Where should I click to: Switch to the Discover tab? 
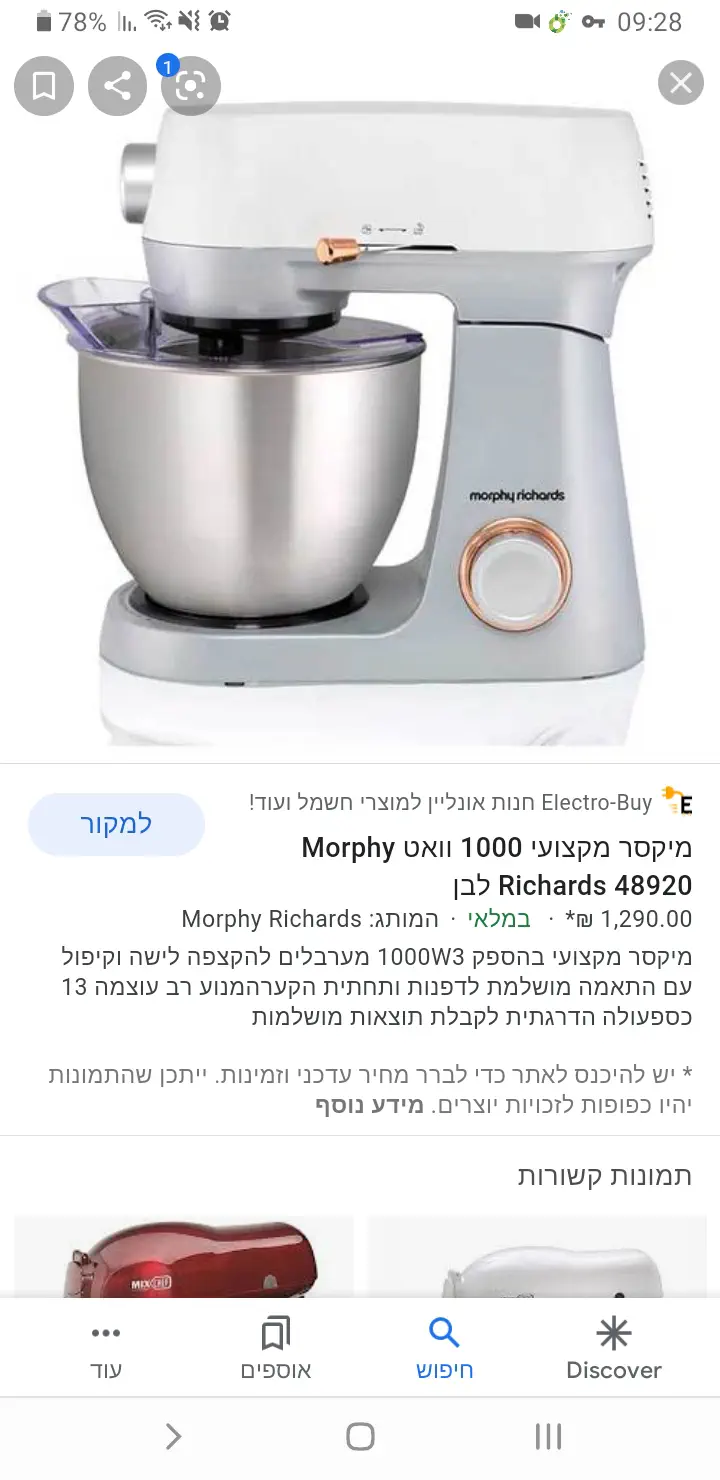[x=613, y=1348]
